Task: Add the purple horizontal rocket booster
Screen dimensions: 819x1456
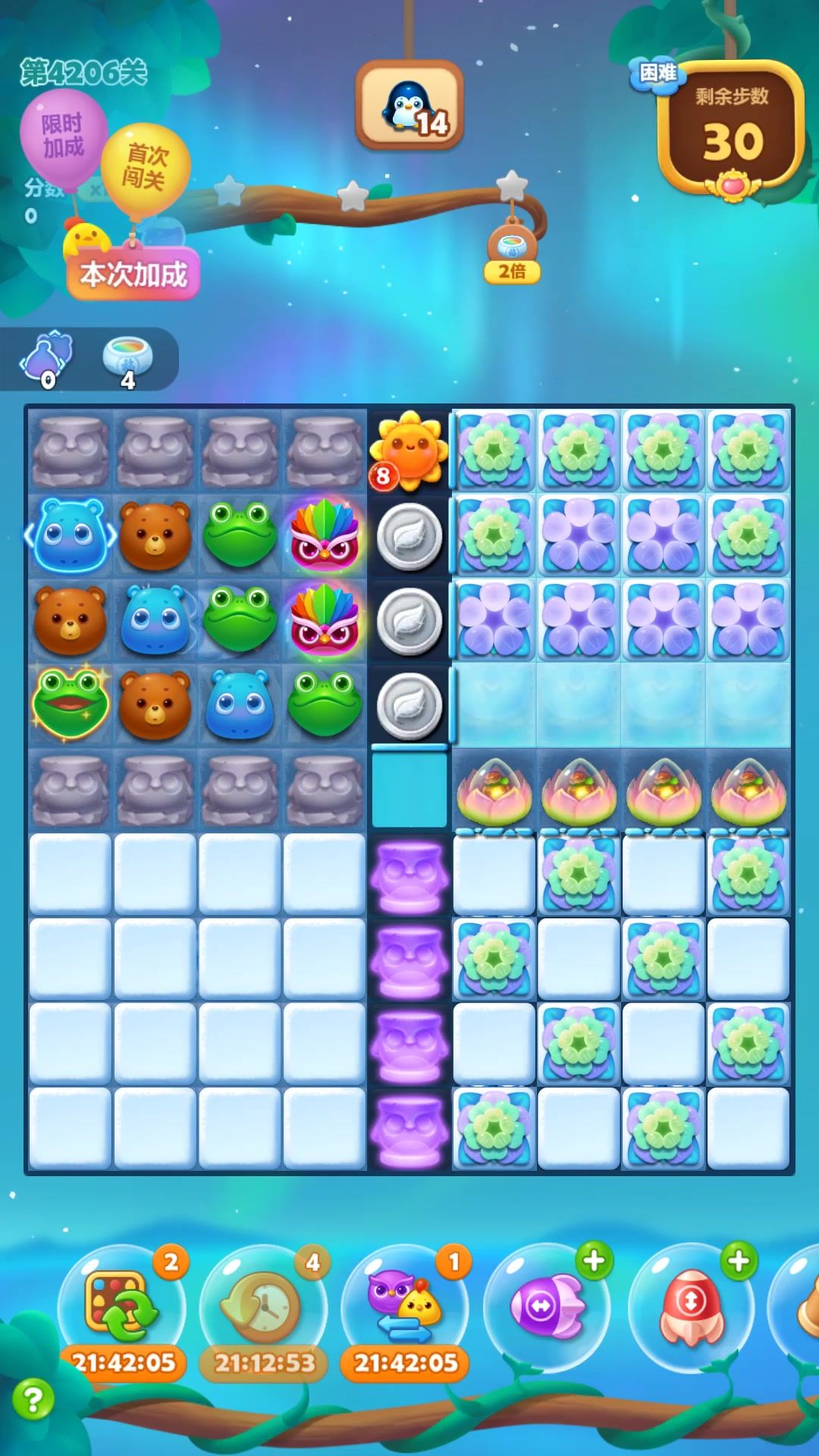Action: tap(548, 1306)
